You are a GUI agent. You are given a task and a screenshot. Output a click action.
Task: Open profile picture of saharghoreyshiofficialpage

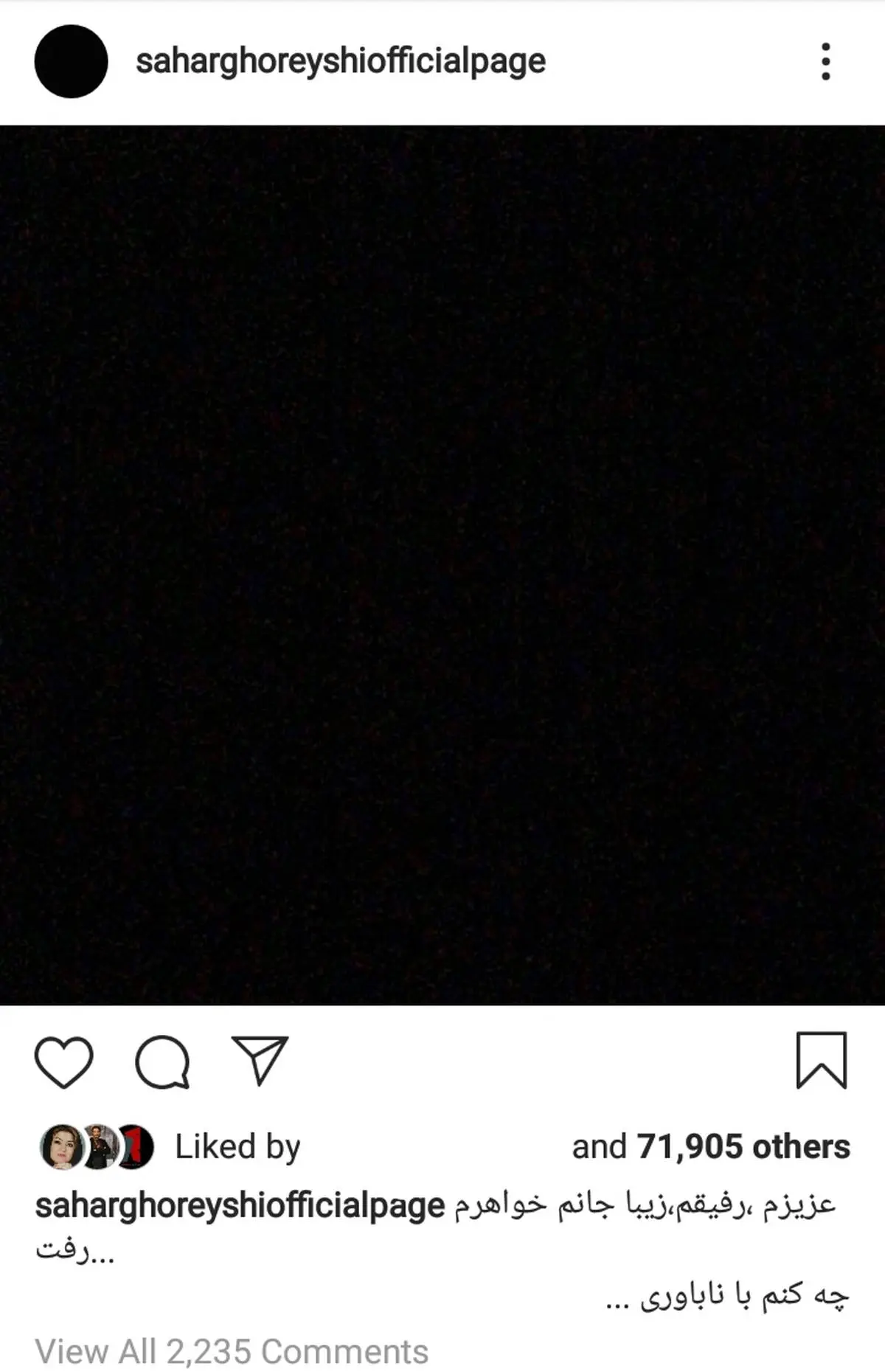[x=71, y=61]
